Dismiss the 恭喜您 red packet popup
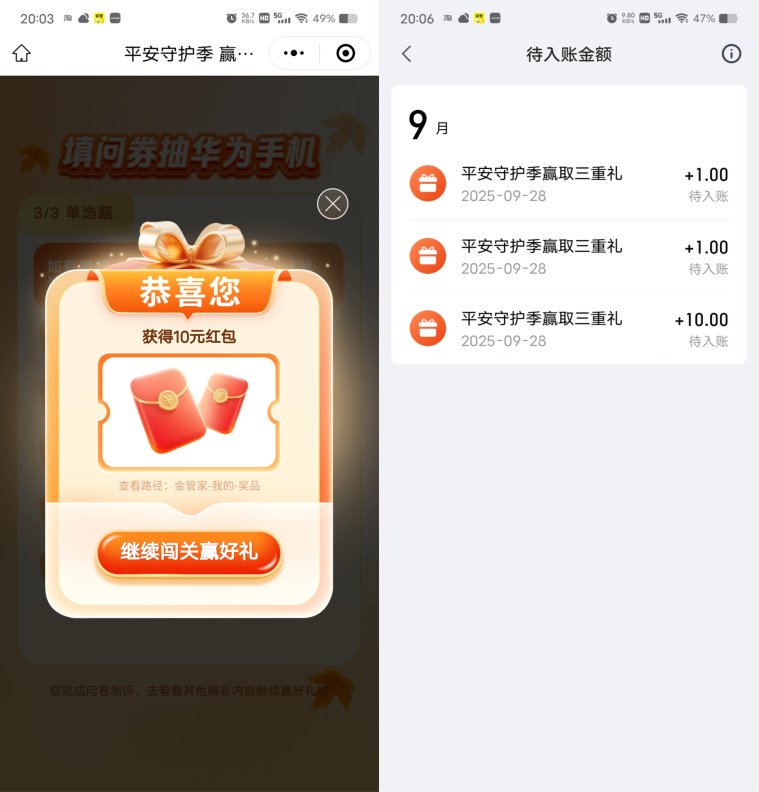 [x=332, y=204]
